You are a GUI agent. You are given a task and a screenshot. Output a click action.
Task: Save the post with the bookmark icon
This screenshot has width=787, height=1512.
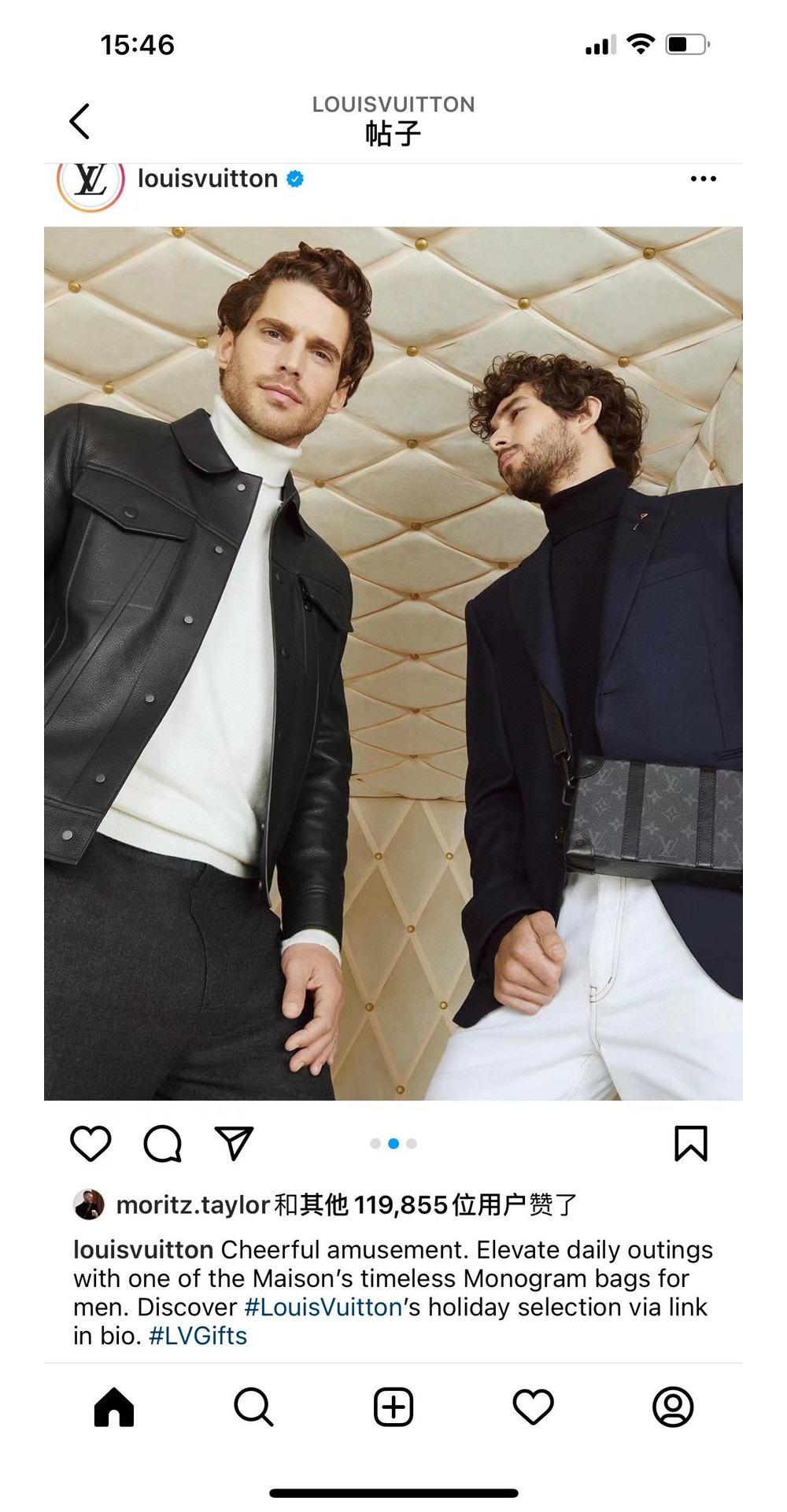(x=691, y=1143)
